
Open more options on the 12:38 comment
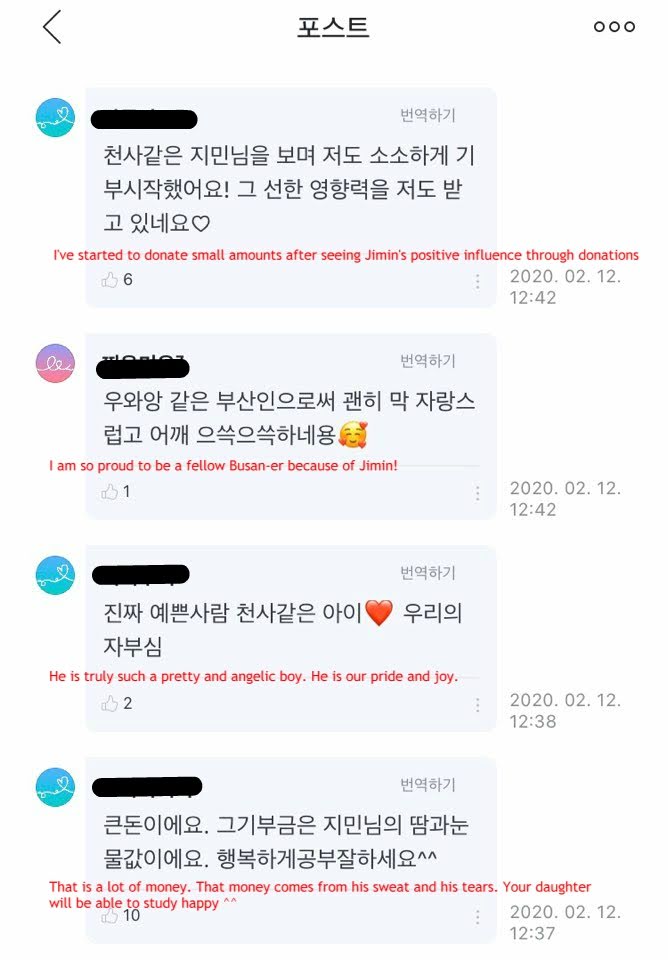tap(478, 705)
